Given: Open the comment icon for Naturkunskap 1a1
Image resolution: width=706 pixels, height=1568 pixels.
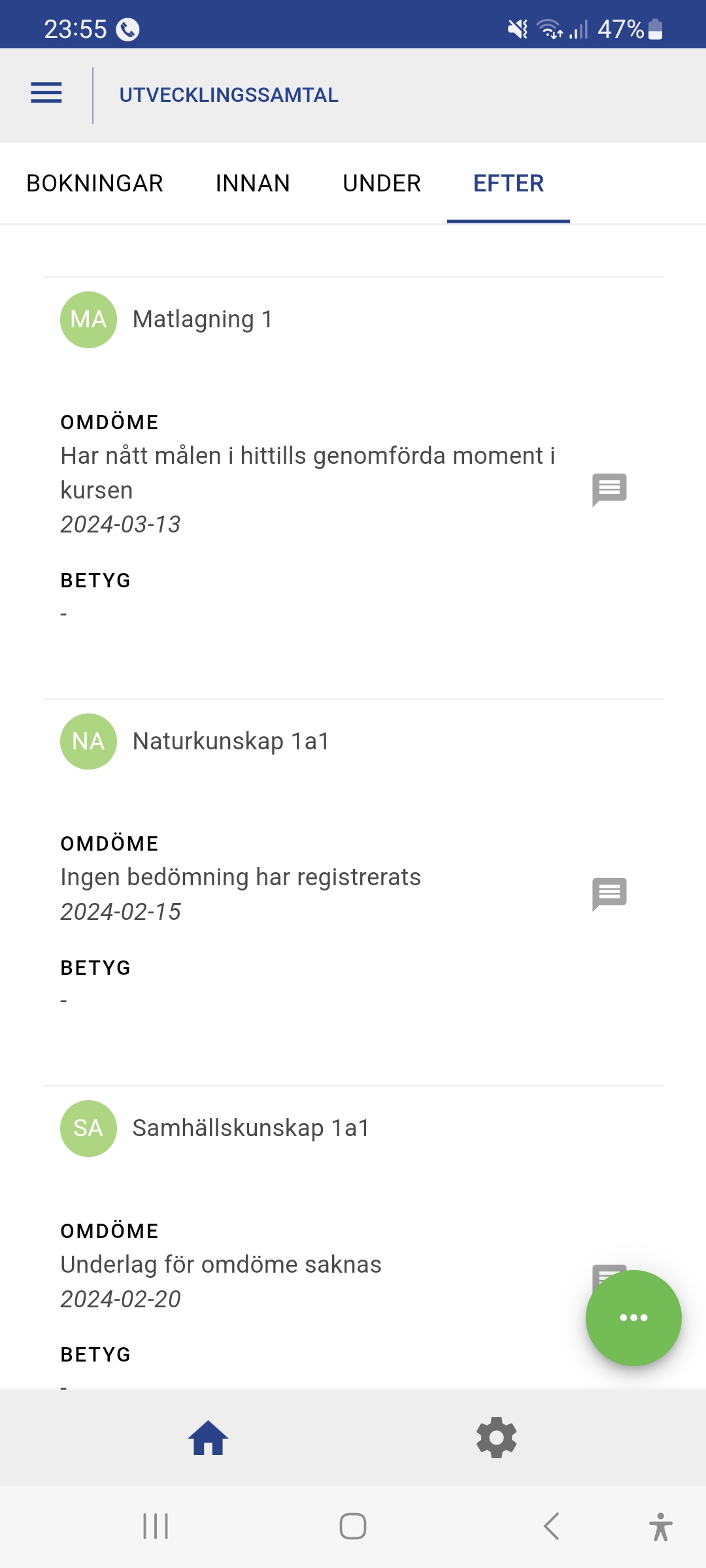Looking at the screenshot, I should 609,894.
